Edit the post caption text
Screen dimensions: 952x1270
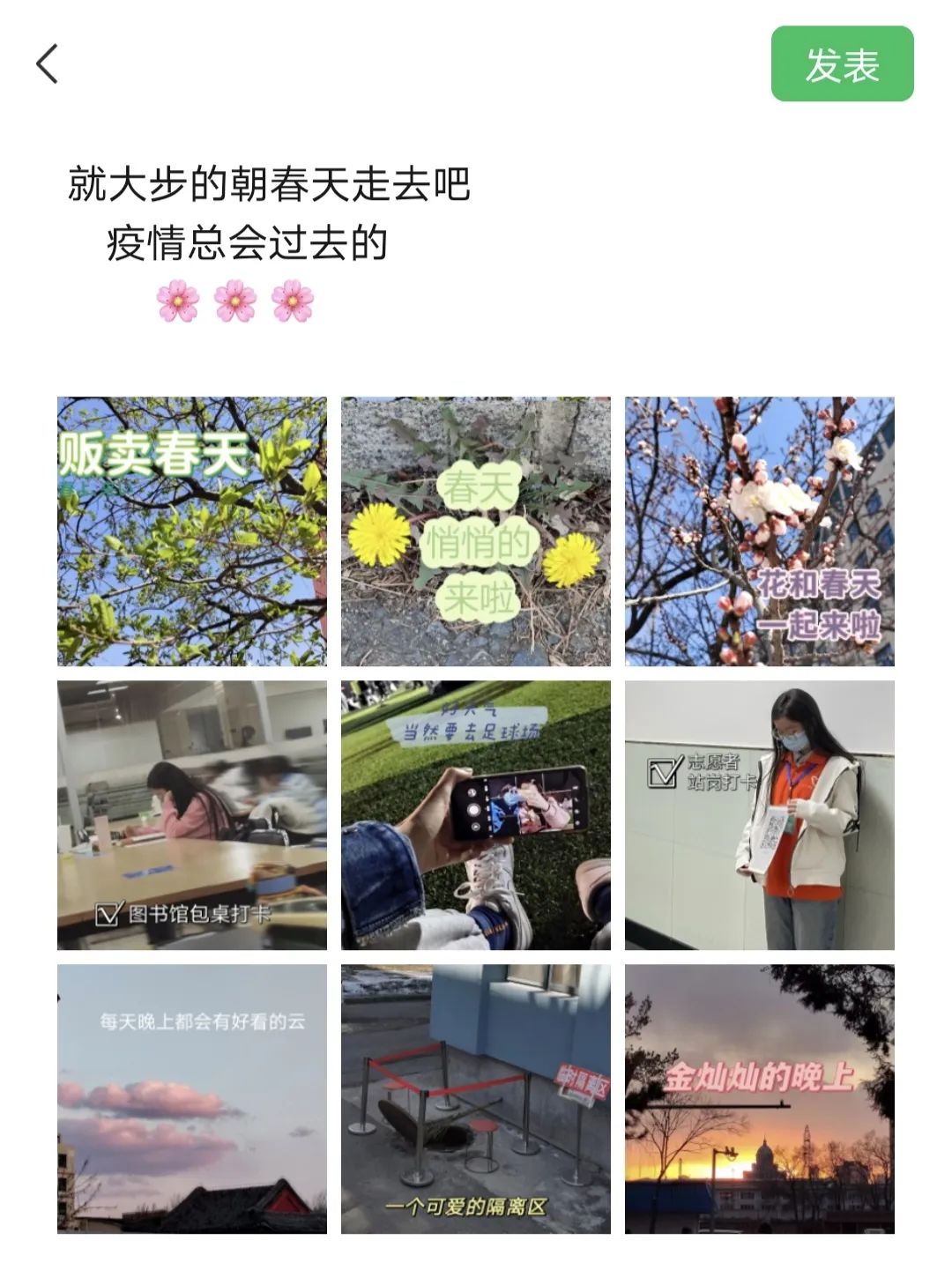point(270,214)
